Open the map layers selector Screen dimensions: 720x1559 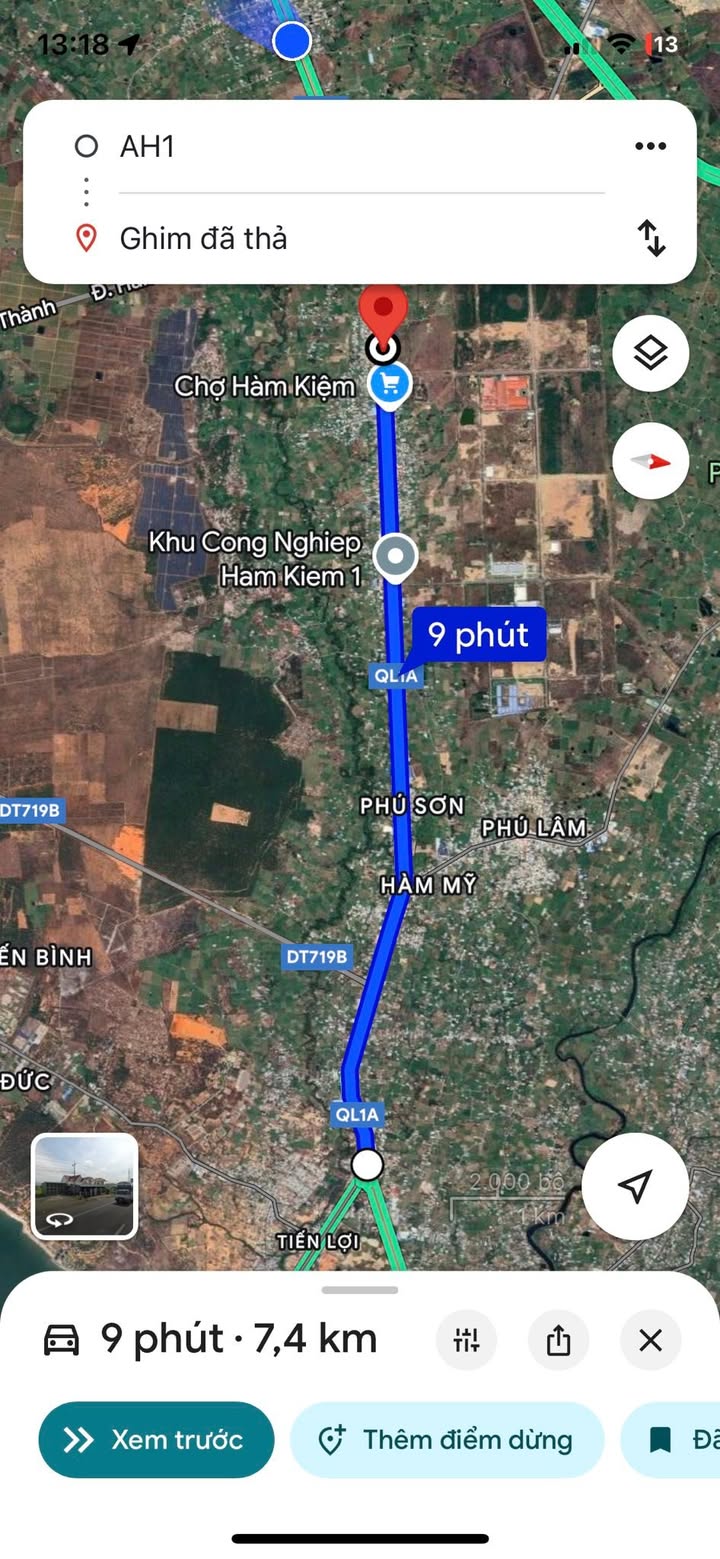point(650,353)
